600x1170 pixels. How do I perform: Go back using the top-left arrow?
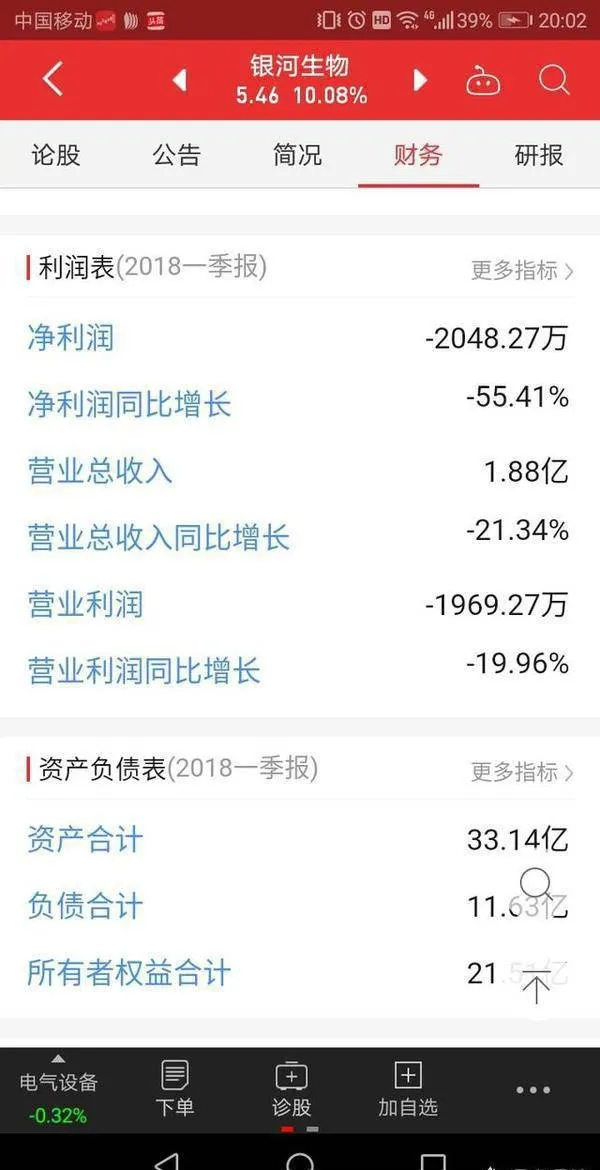click(53, 79)
